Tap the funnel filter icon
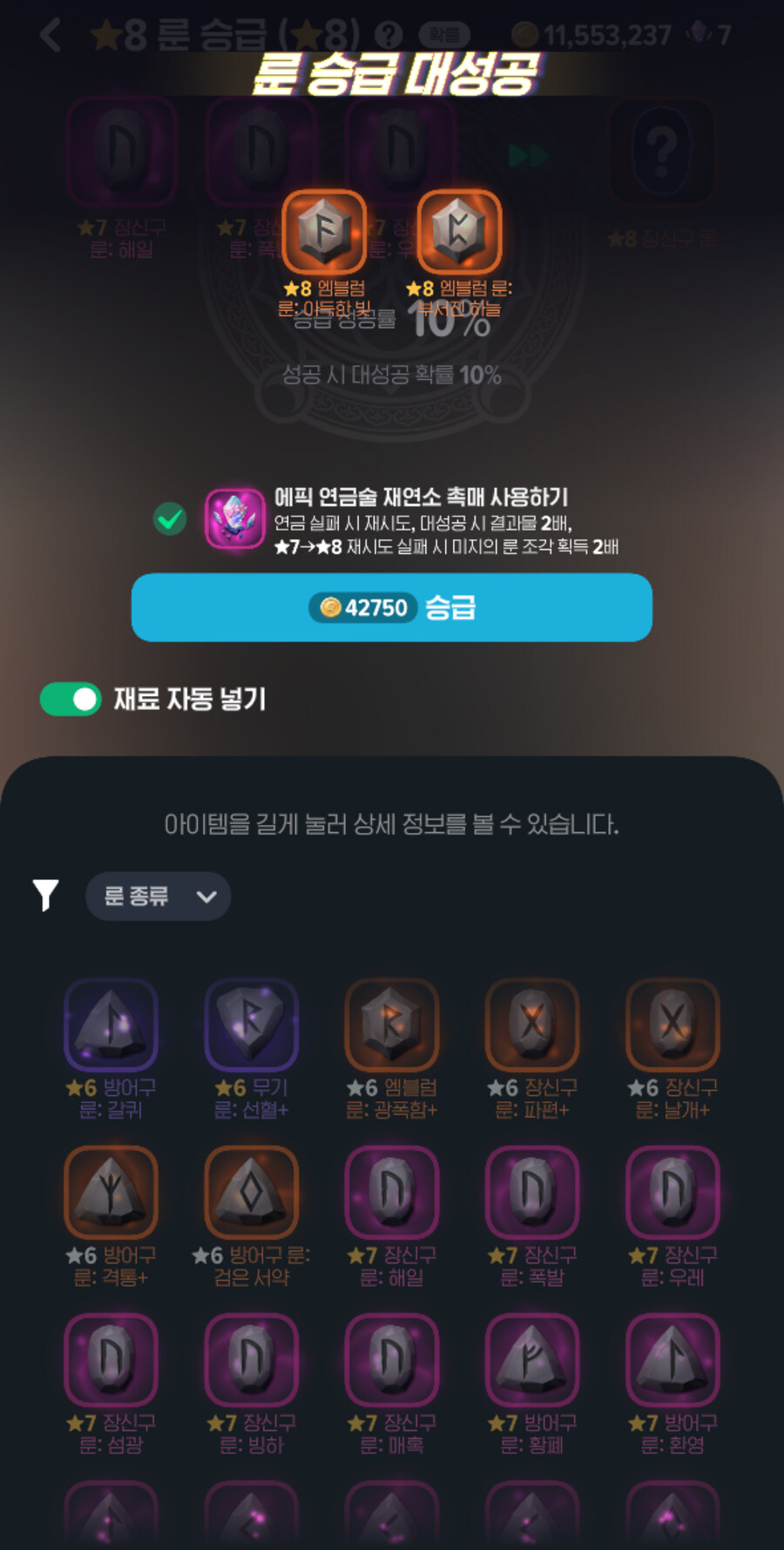Viewport: 784px width, 1550px height. tap(45, 895)
